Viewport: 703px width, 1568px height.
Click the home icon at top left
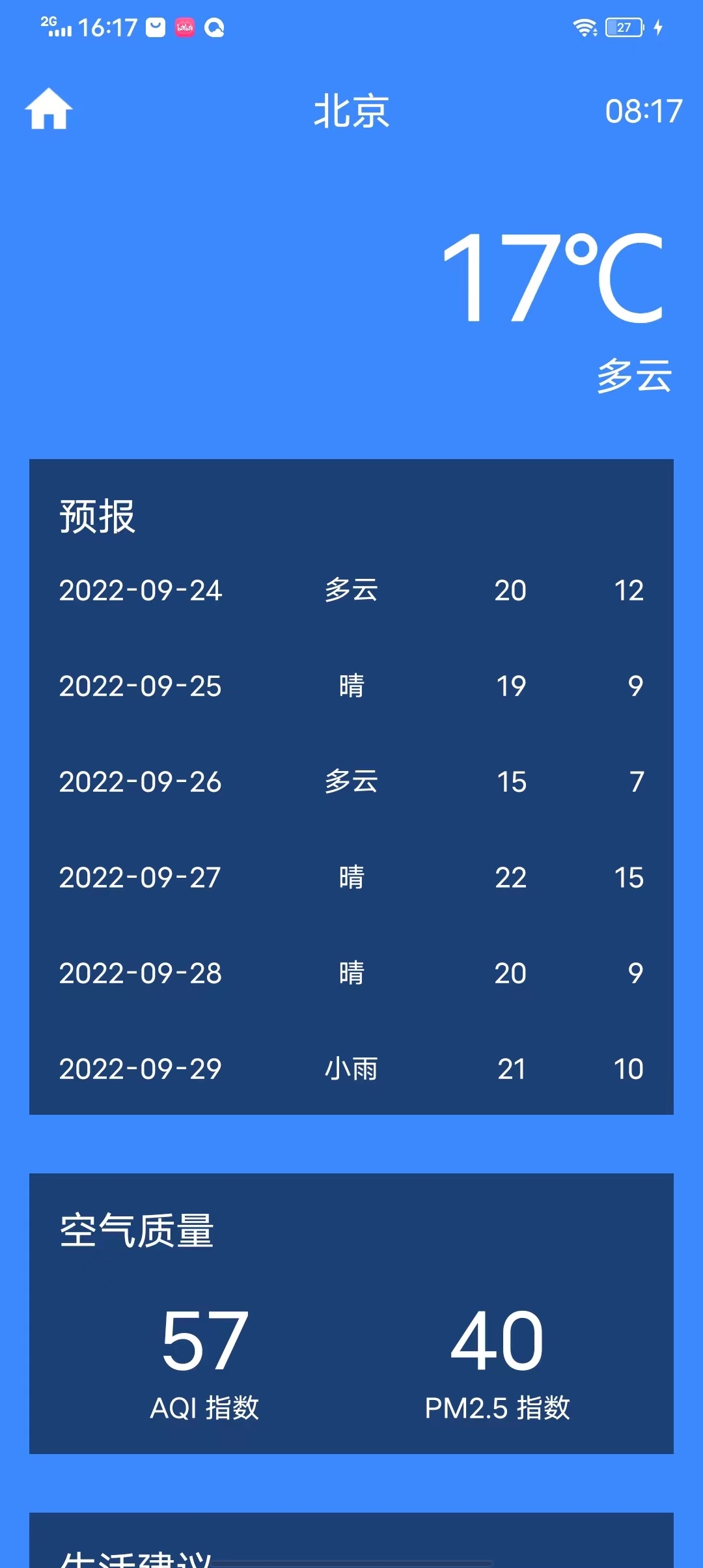[x=49, y=111]
